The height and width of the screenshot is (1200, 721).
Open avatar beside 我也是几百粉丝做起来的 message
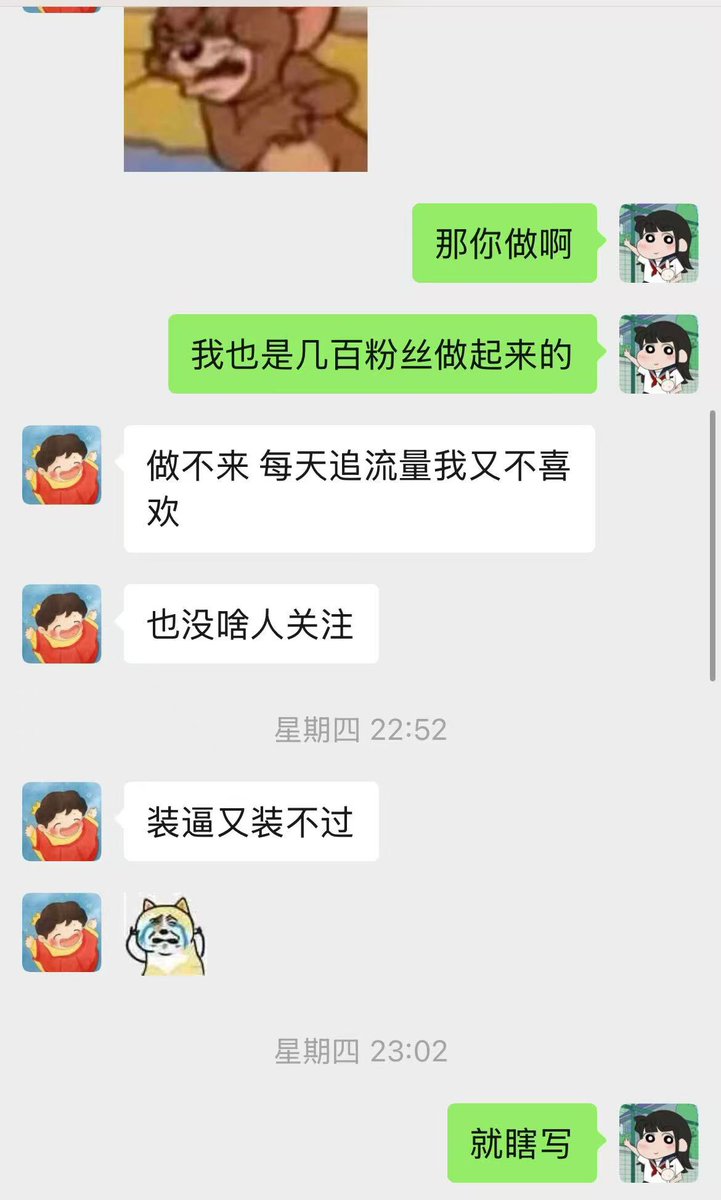coord(658,354)
